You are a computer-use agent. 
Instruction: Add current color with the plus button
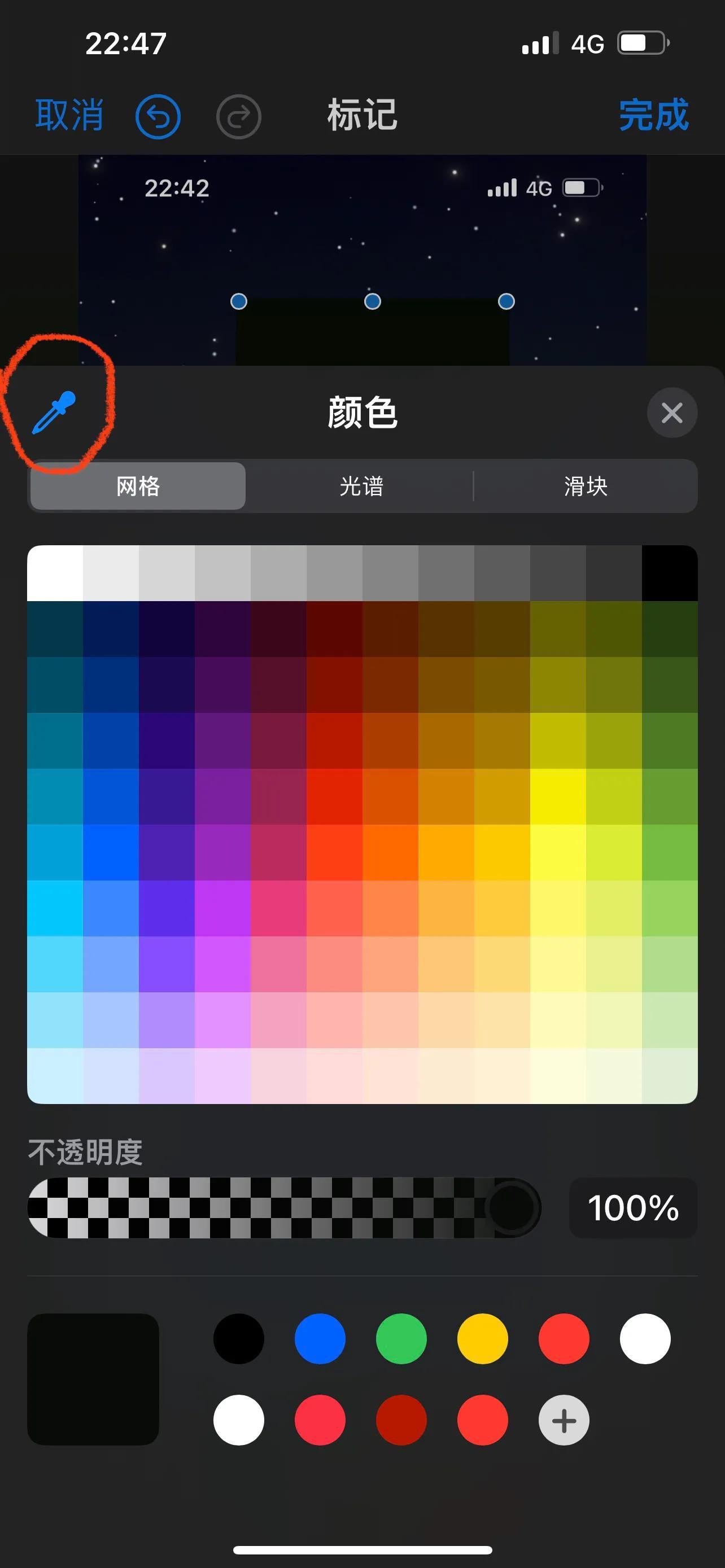[564, 1420]
